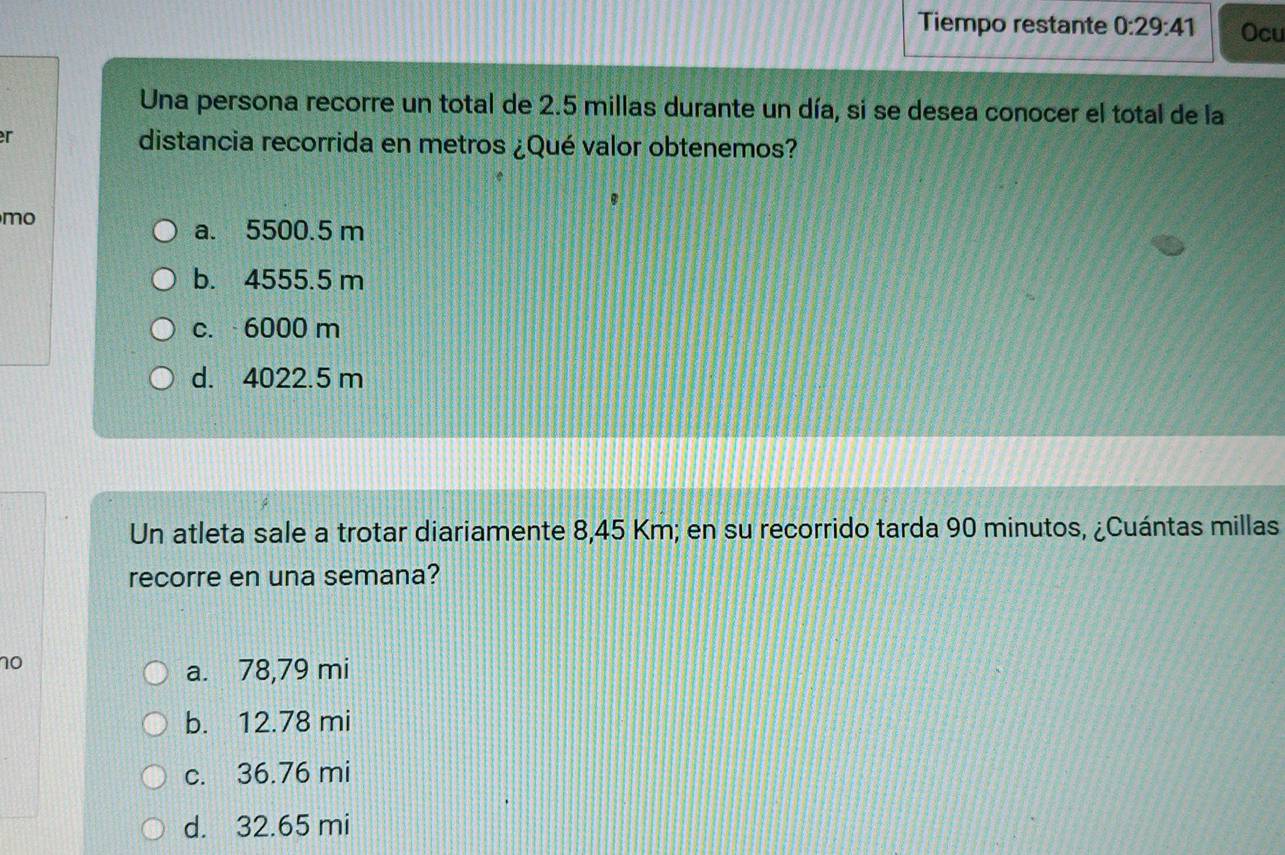Choose option b. 12.78 mi
1285x855 pixels.
pos(158,721)
